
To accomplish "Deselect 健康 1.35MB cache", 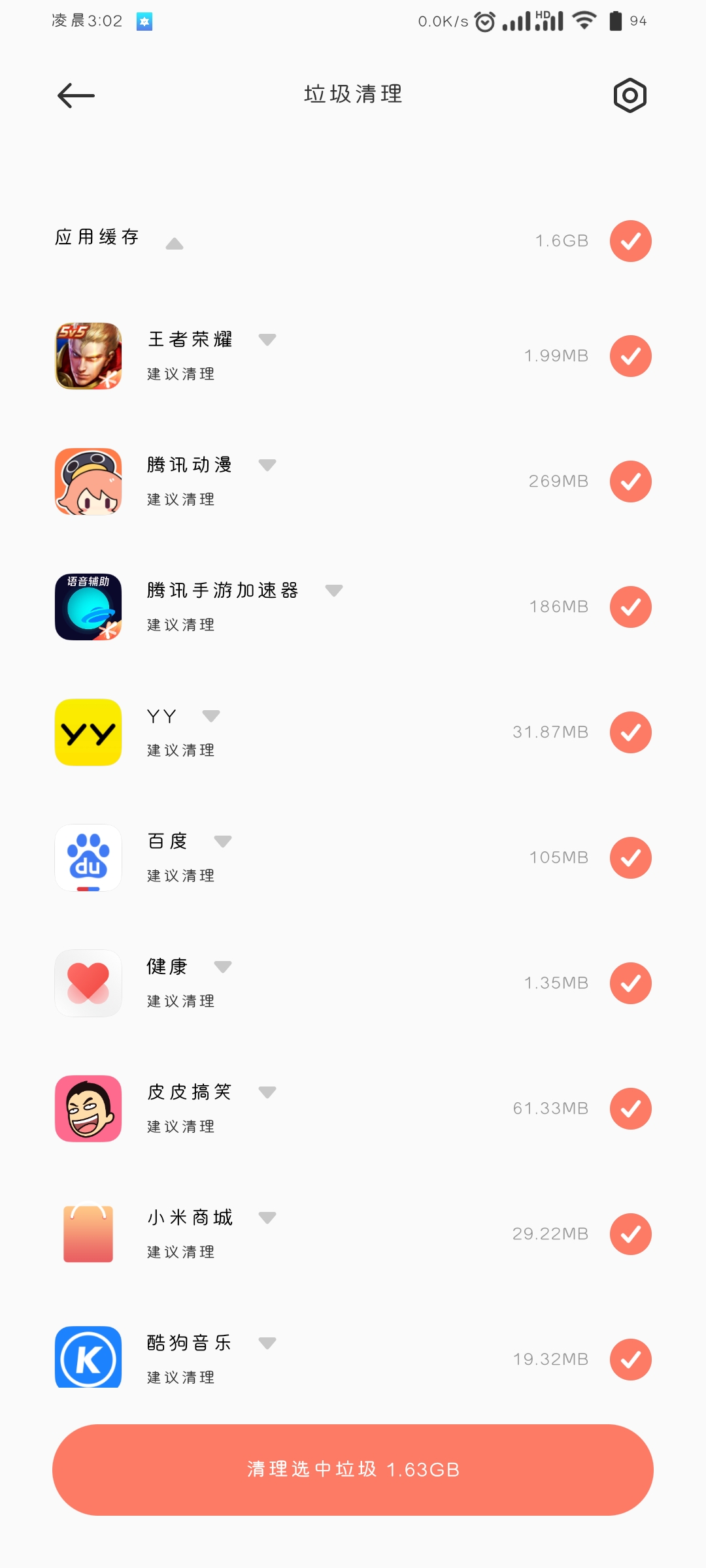I will coord(630,983).
